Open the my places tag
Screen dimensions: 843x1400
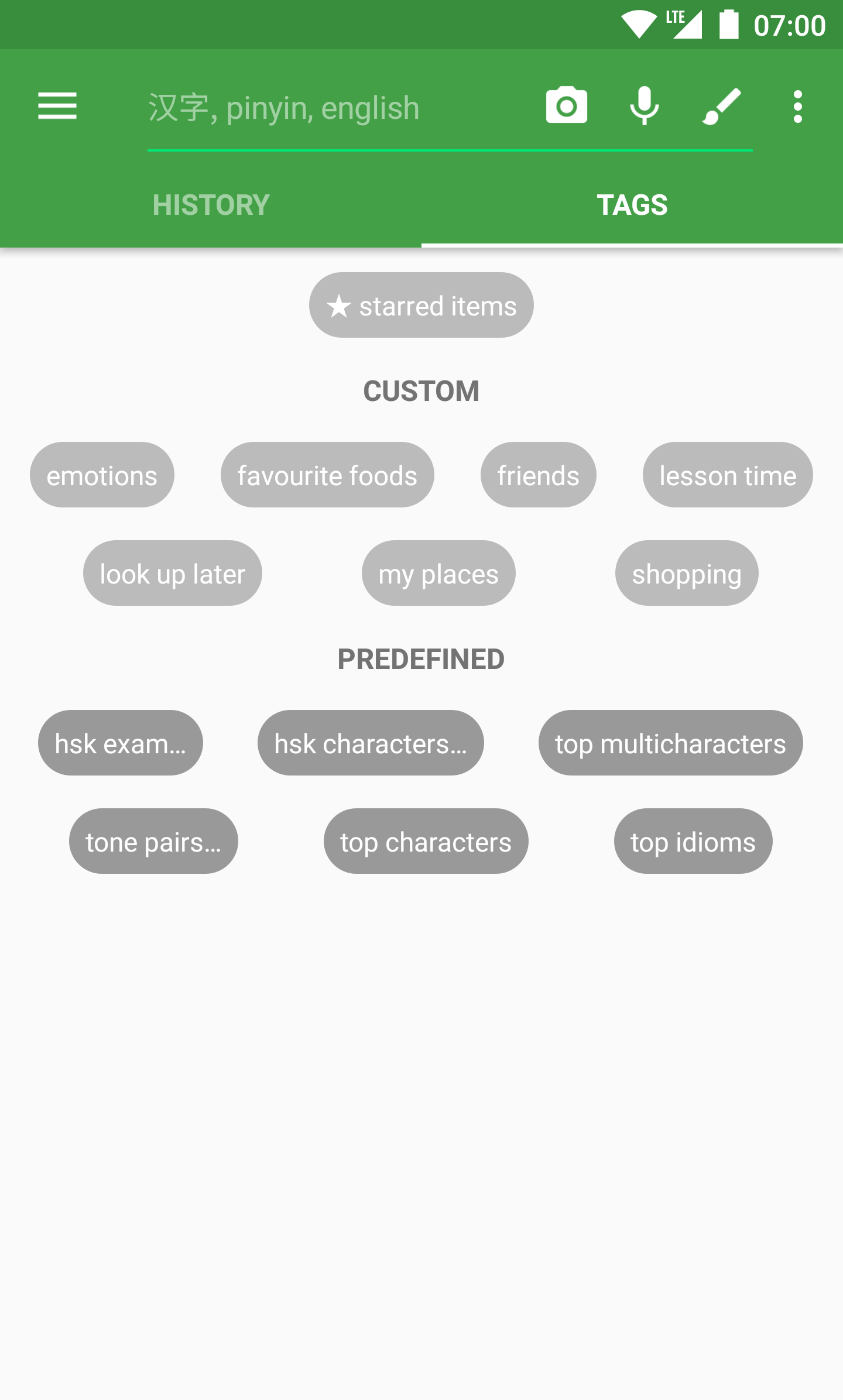[x=438, y=574]
